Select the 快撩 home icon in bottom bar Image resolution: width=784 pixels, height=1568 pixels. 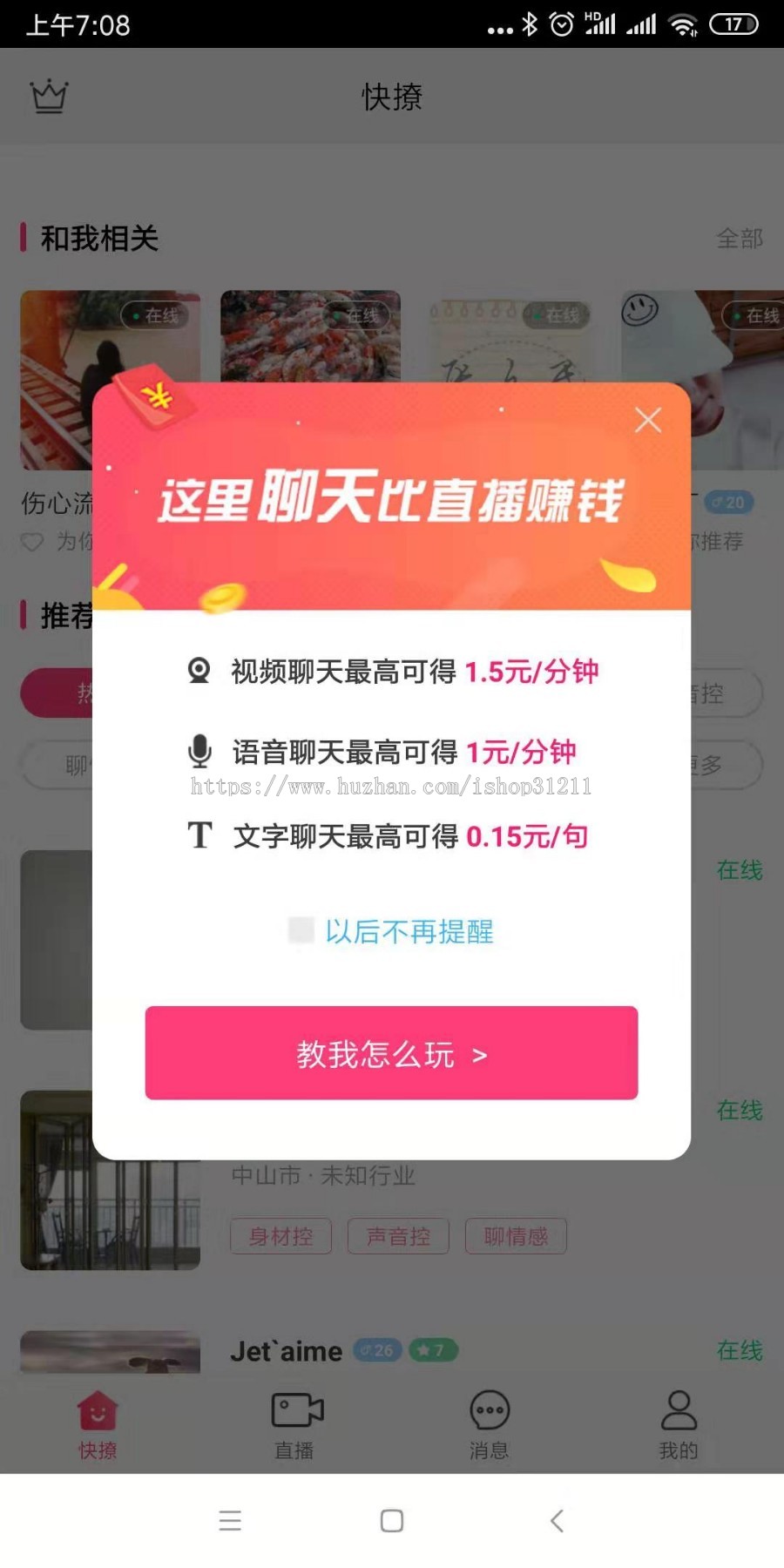point(98,1409)
